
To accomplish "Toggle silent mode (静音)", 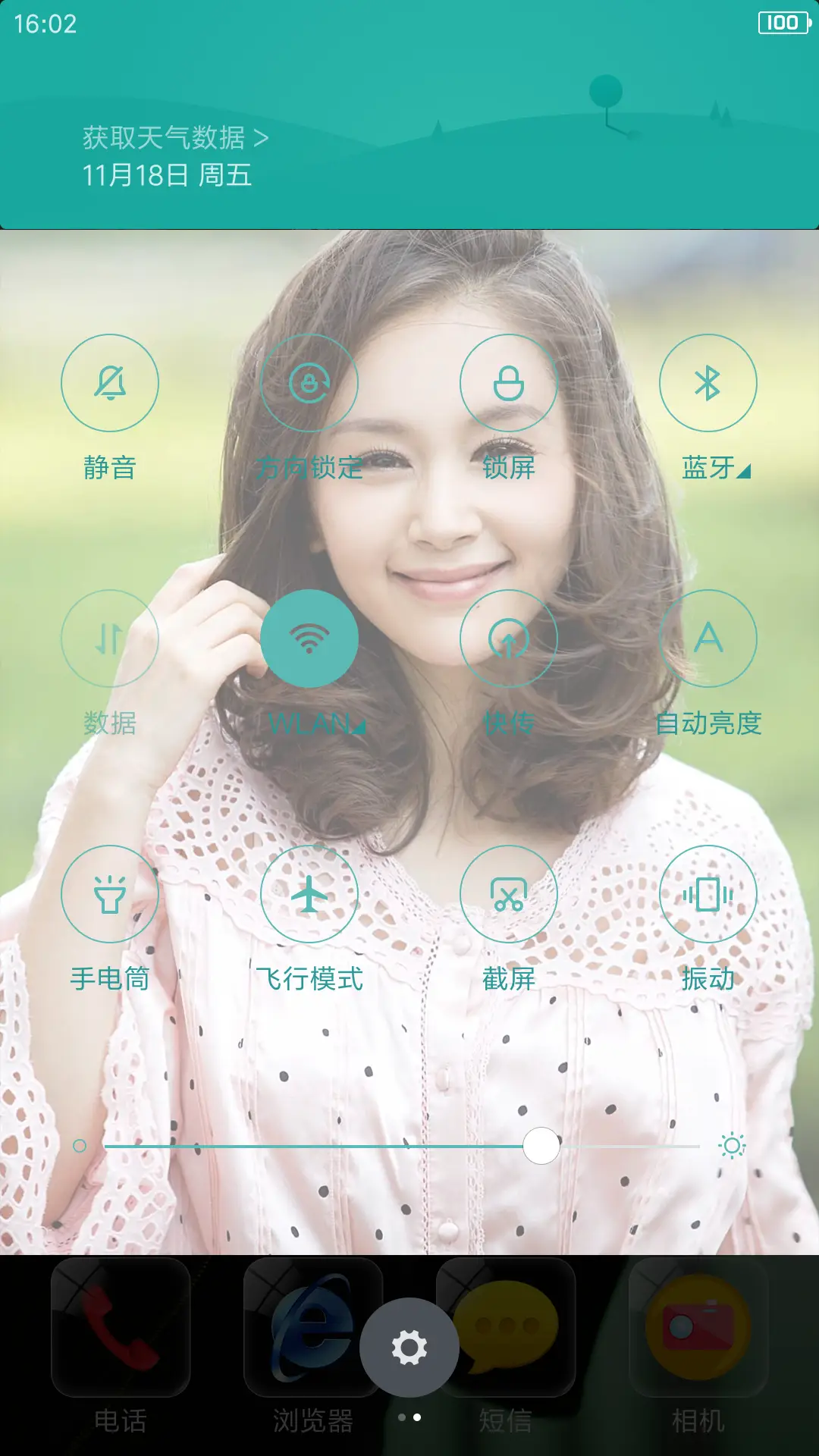I will pyautogui.click(x=111, y=383).
